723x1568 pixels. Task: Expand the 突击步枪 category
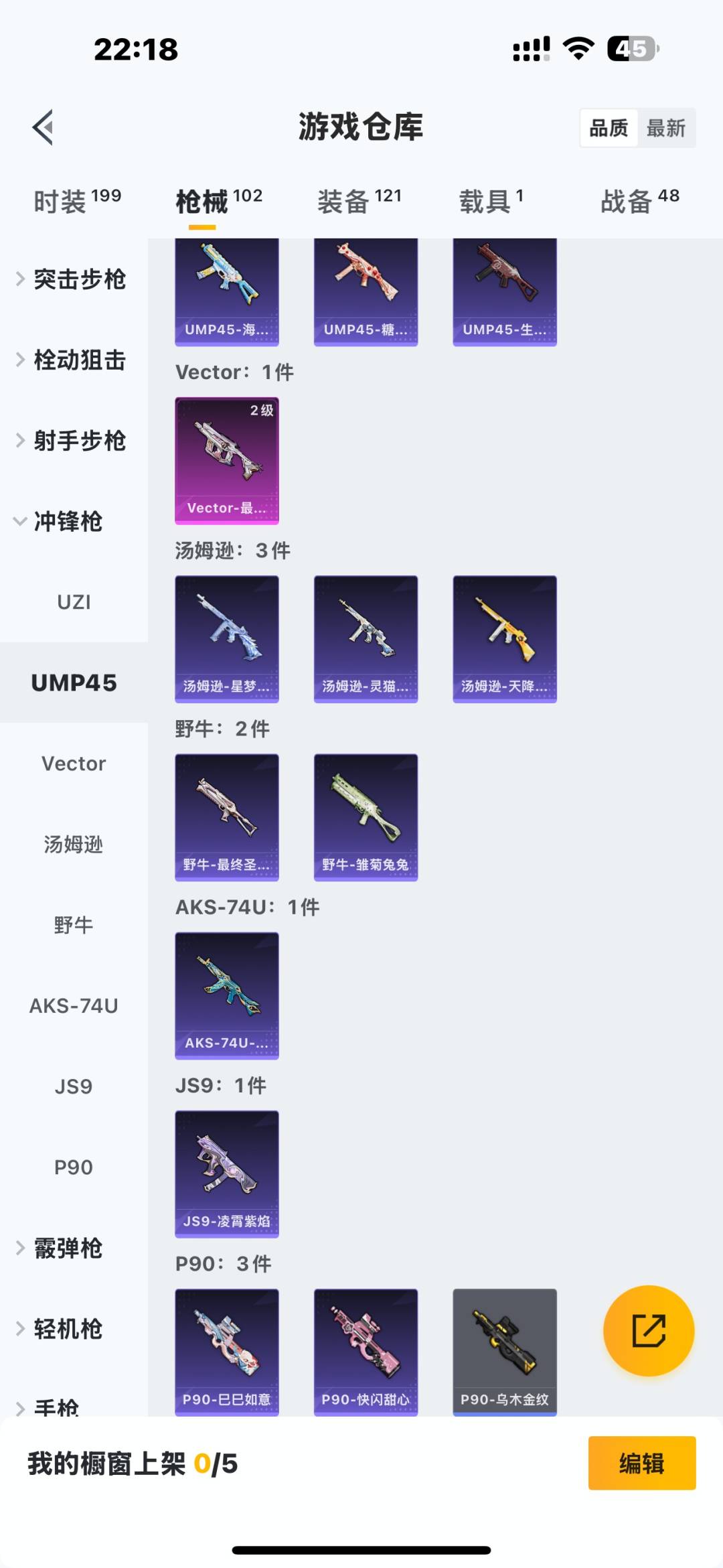tap(72, 279)
